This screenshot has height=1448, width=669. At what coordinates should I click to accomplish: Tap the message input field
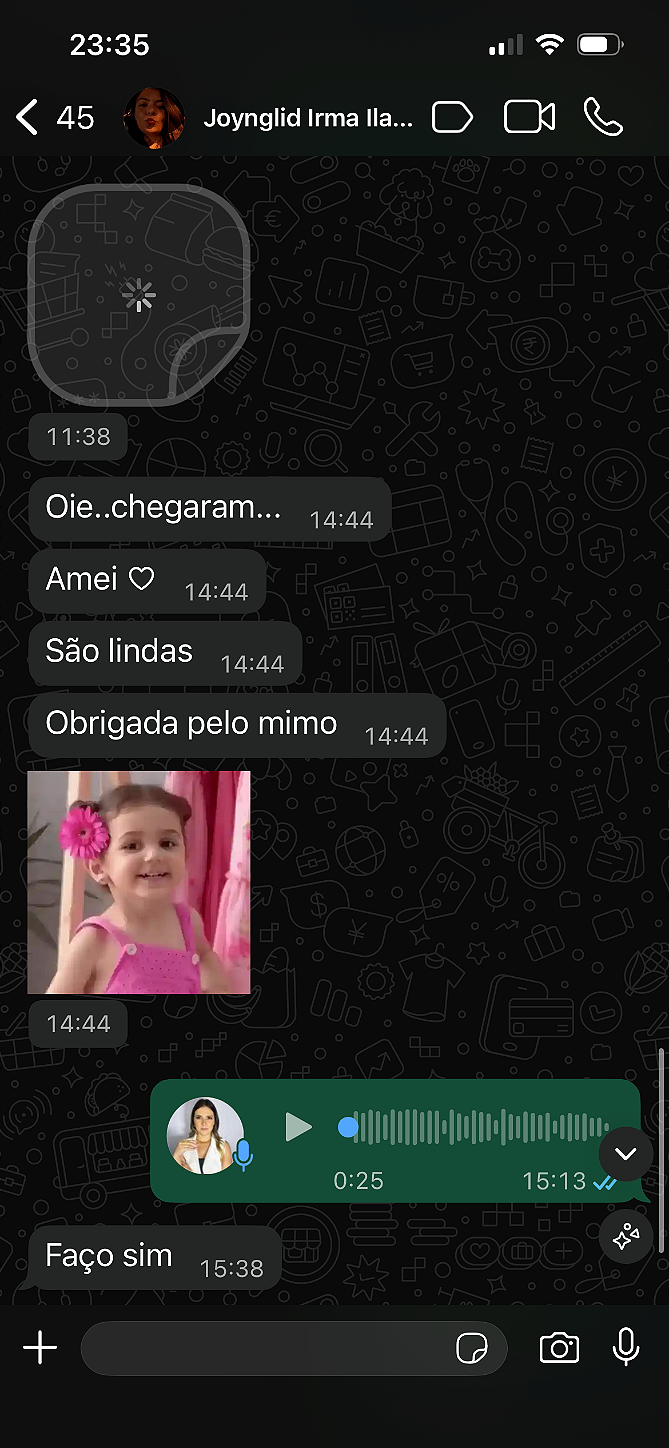(260, 1348)
